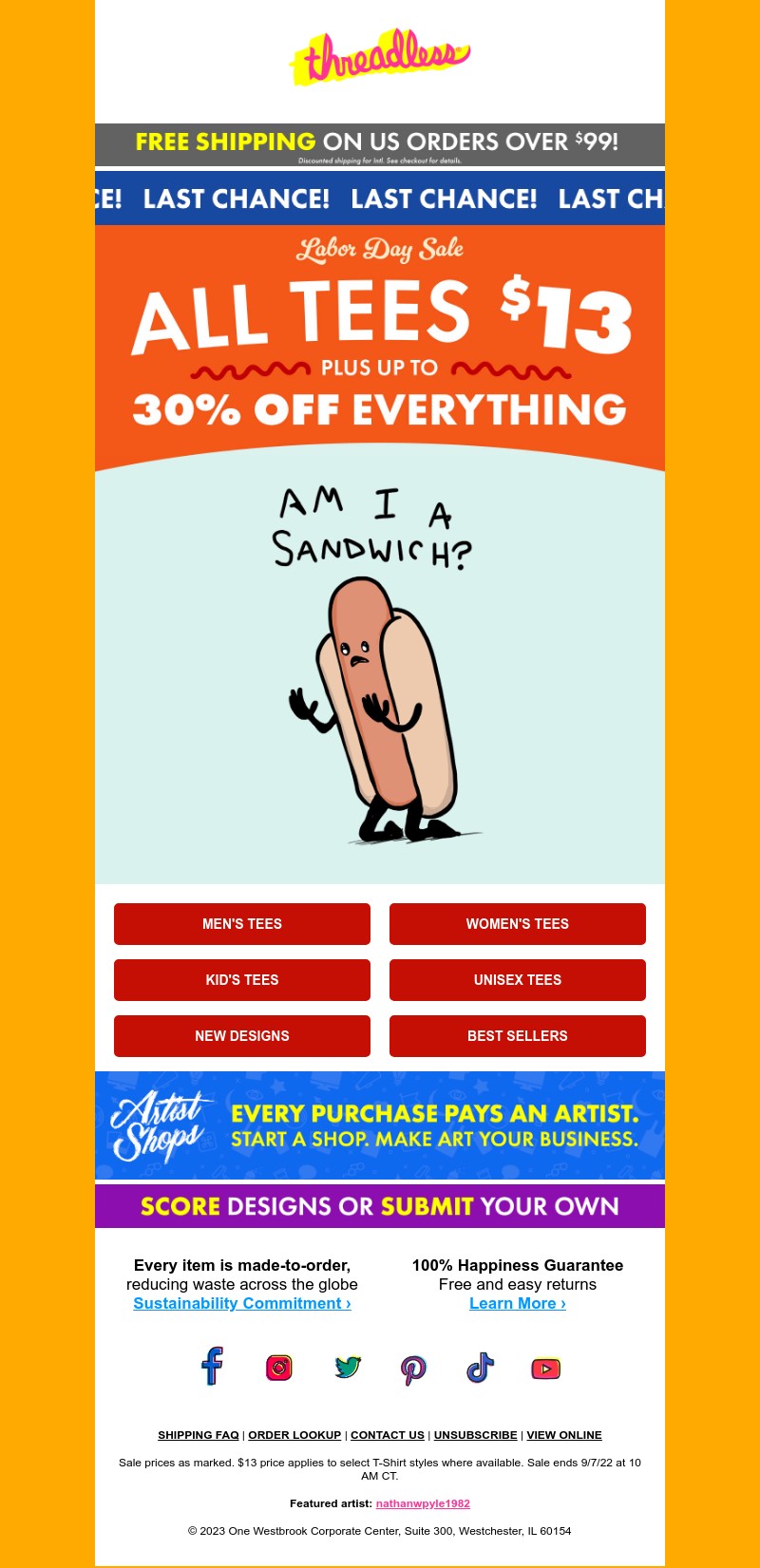Open the Instagram icon

(x=279, y=1367)
